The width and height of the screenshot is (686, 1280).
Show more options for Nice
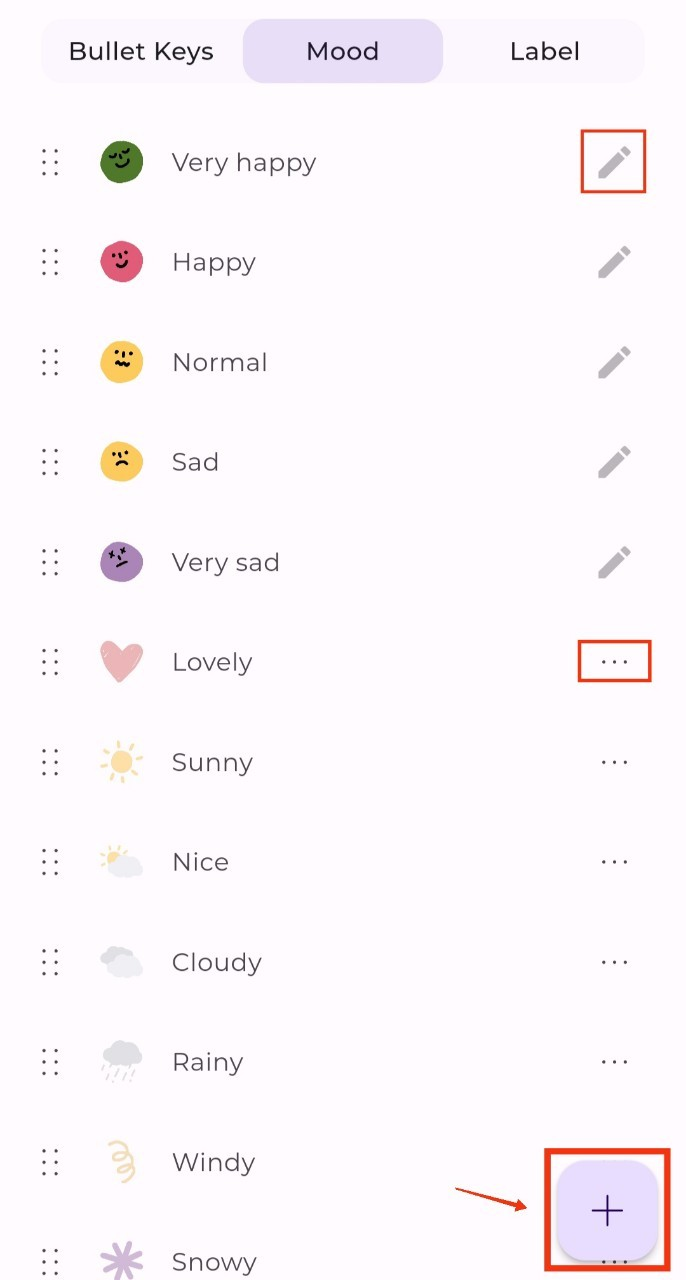pos(614,862)
